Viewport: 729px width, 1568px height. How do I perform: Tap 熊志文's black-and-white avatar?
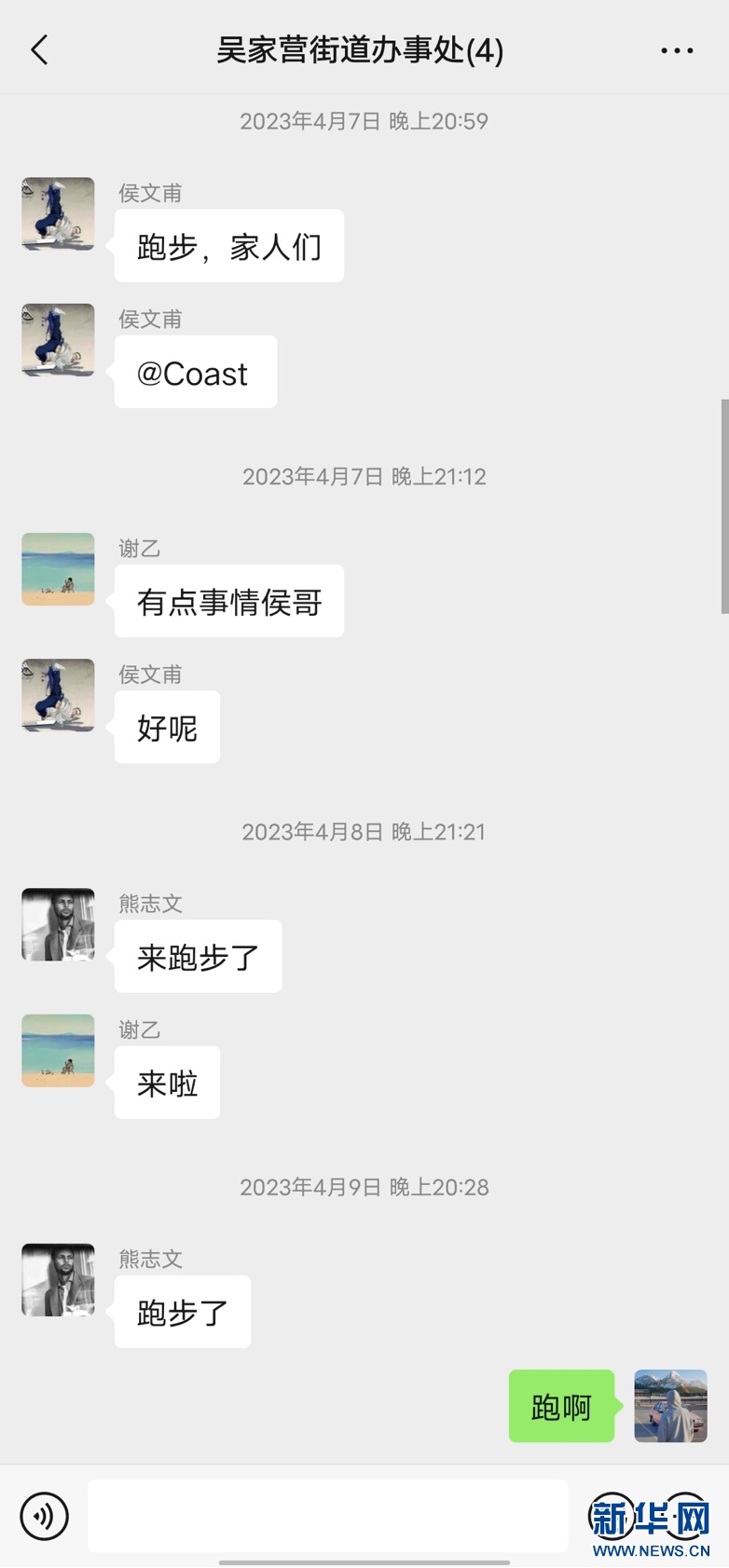(57, 925)
